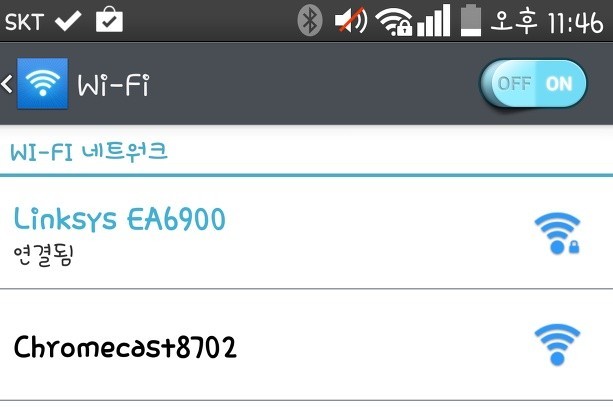Select the Chromecast8702 network
This screenshot has height=407, width=613.
(125, 347)
